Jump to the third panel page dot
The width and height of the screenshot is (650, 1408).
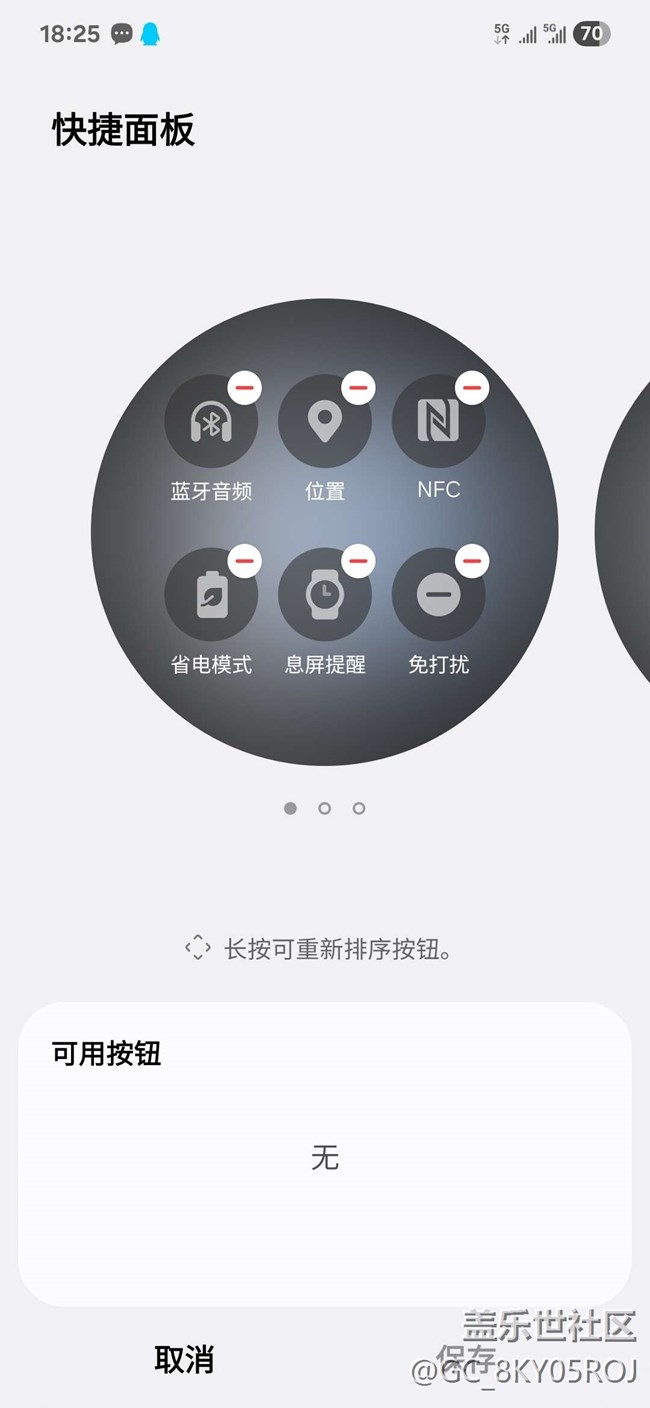(359, 808)
